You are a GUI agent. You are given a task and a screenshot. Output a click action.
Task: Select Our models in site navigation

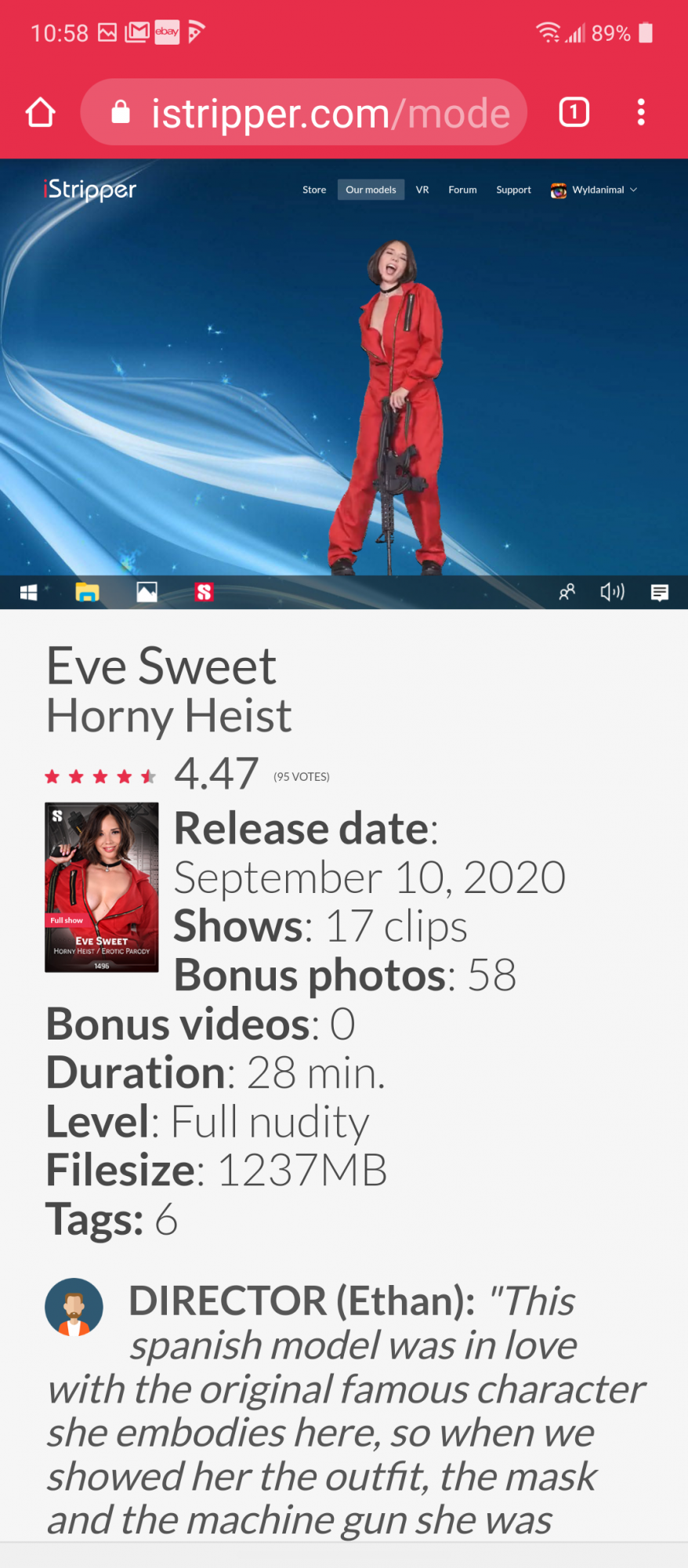coord(371,190)
